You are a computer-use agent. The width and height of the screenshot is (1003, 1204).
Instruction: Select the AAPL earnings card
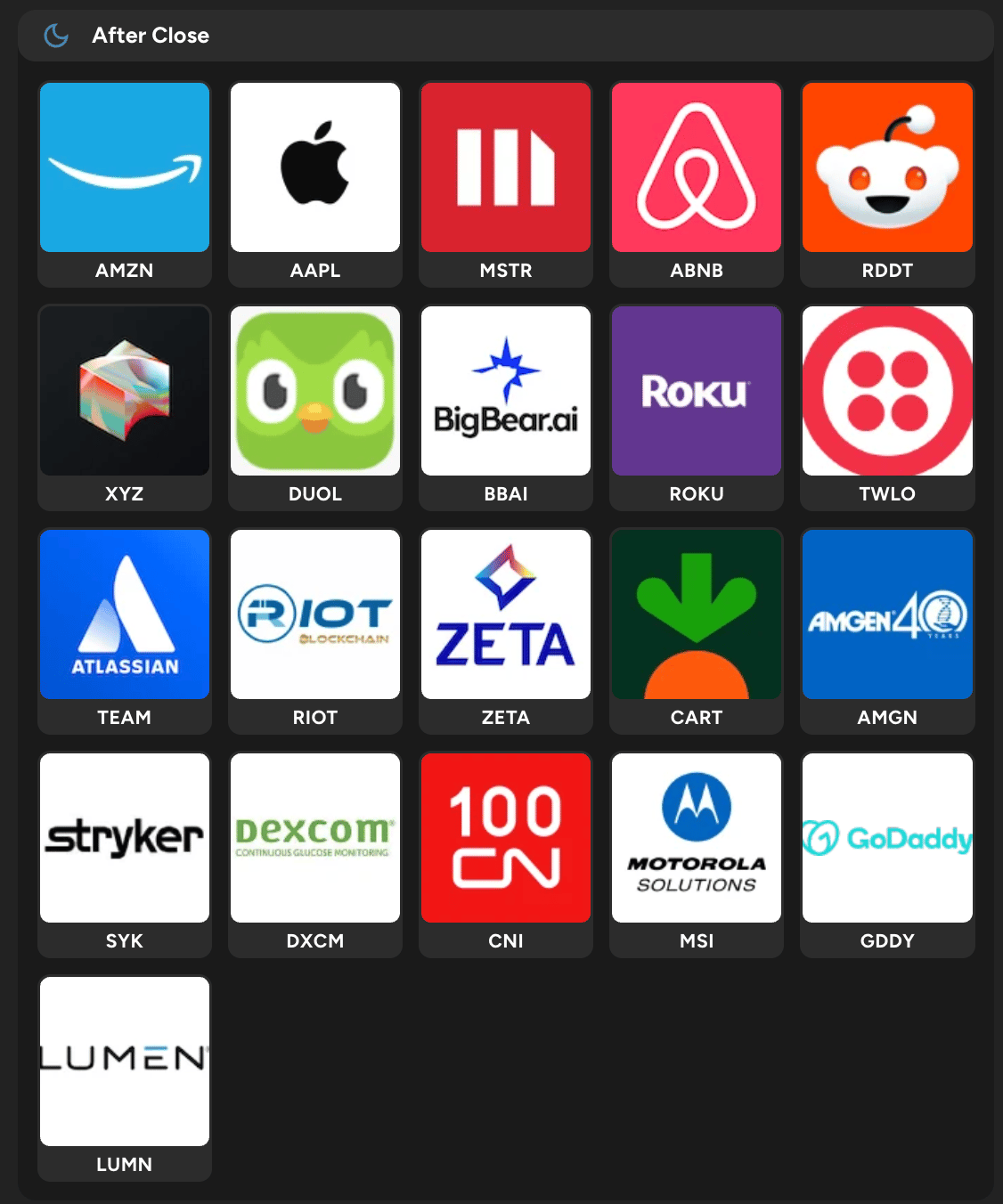coord(315,168)
